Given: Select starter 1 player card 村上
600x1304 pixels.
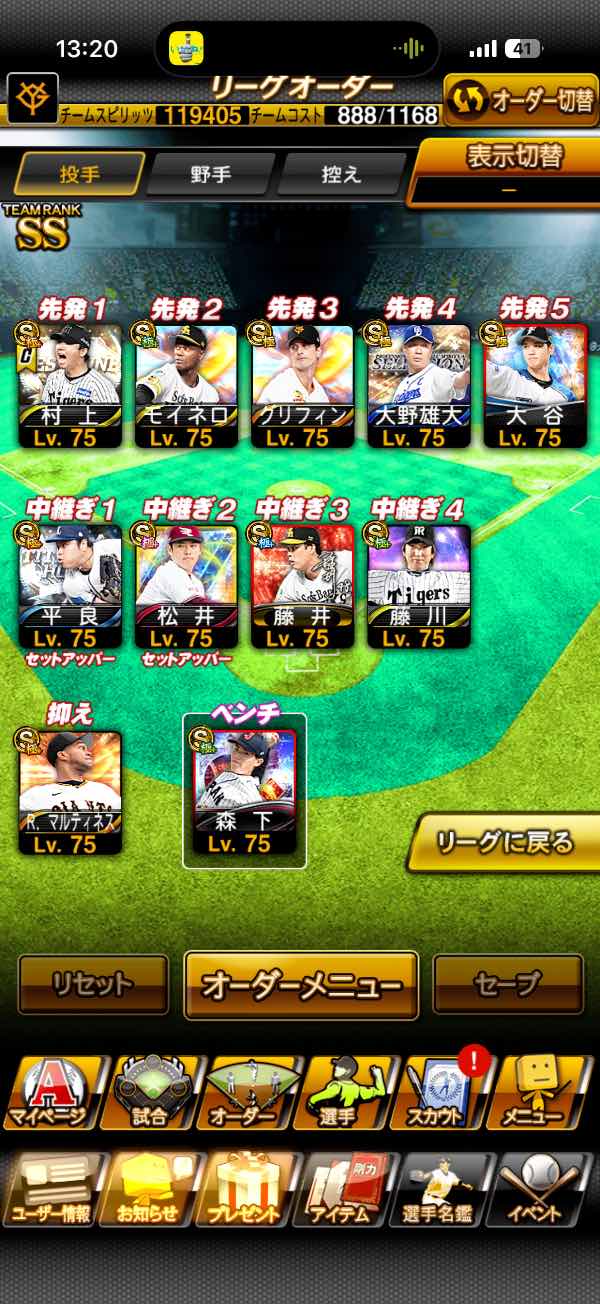Looking at the screenshot, I should [x=71, y=385].
